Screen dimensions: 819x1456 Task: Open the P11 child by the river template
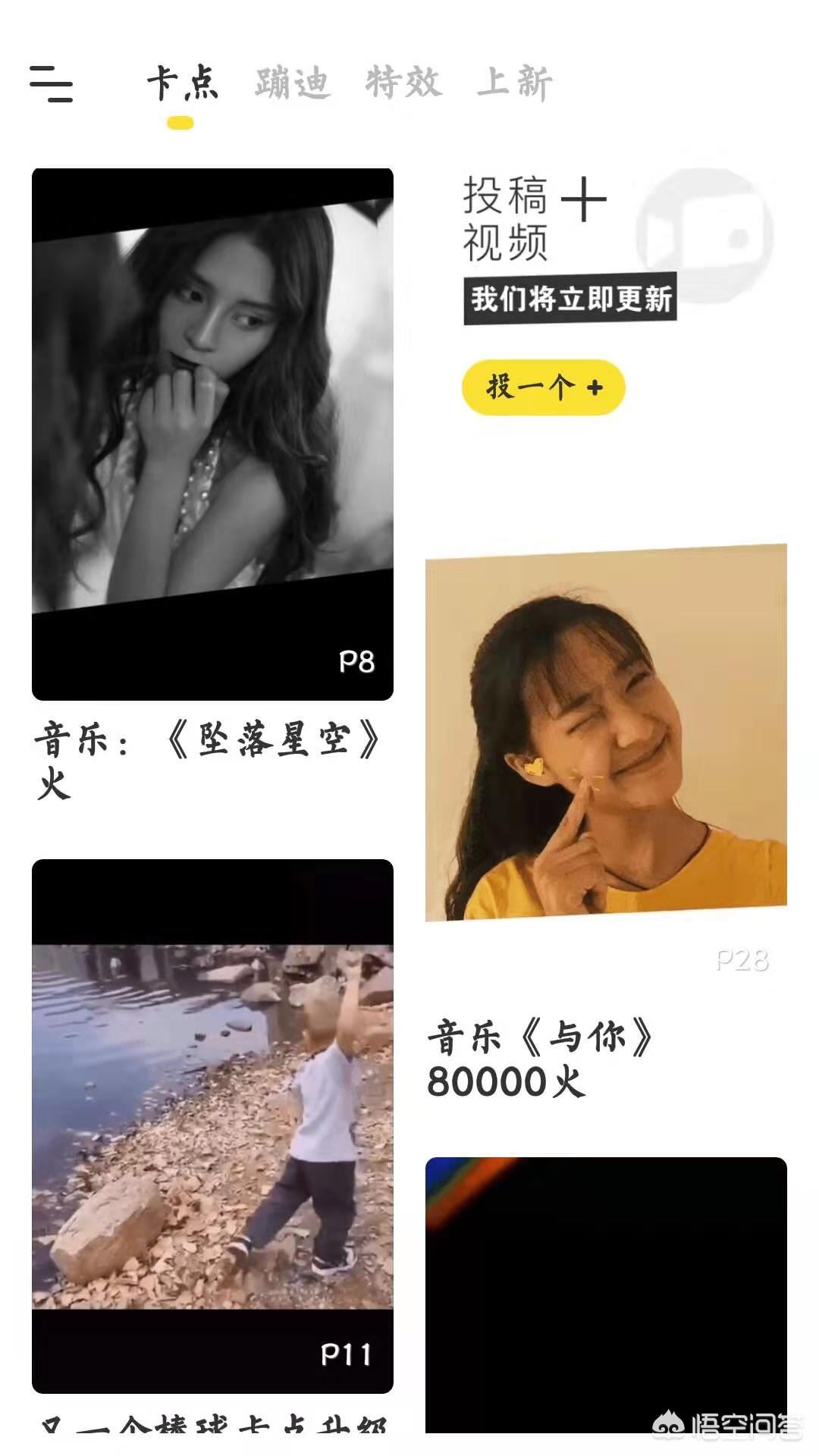point(212,1125)
